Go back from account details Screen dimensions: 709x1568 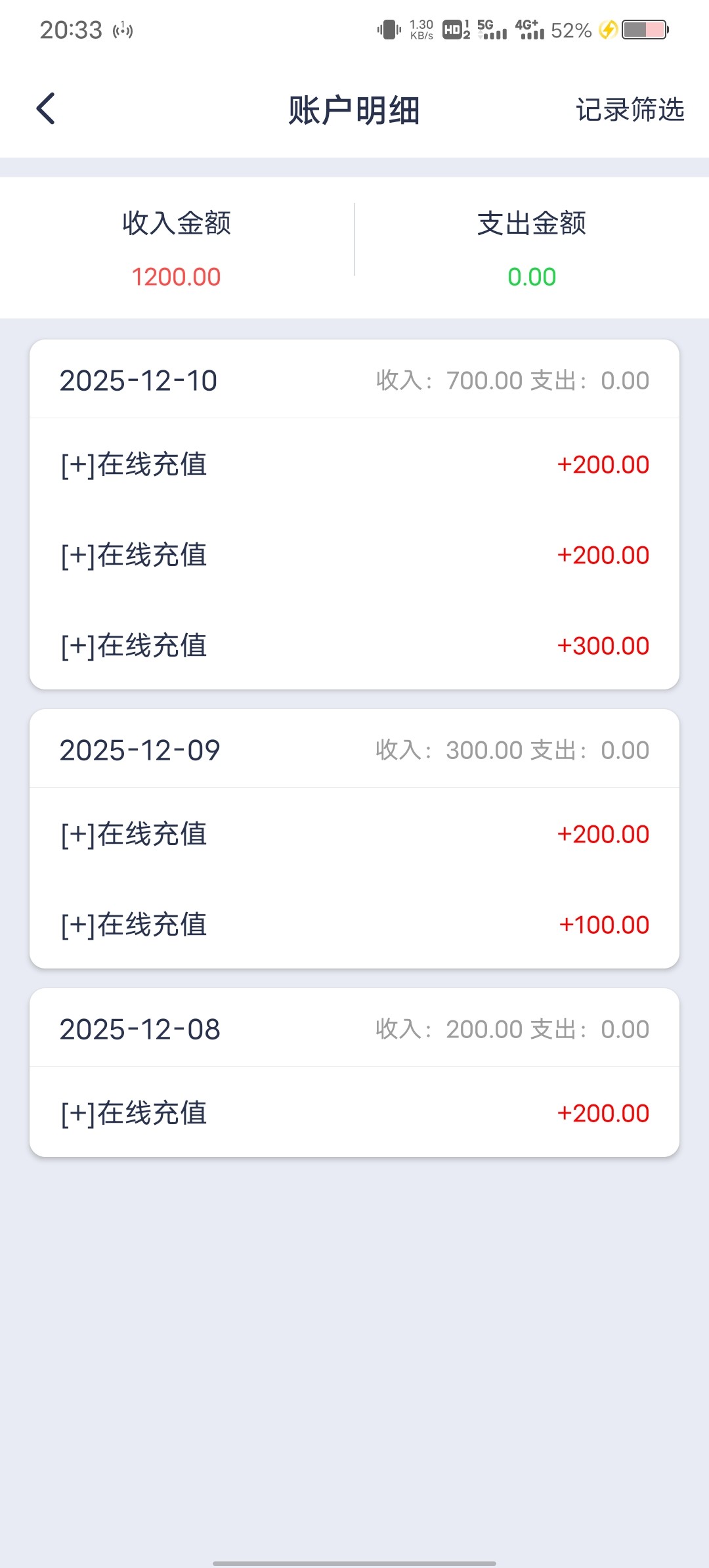point(46,109)
